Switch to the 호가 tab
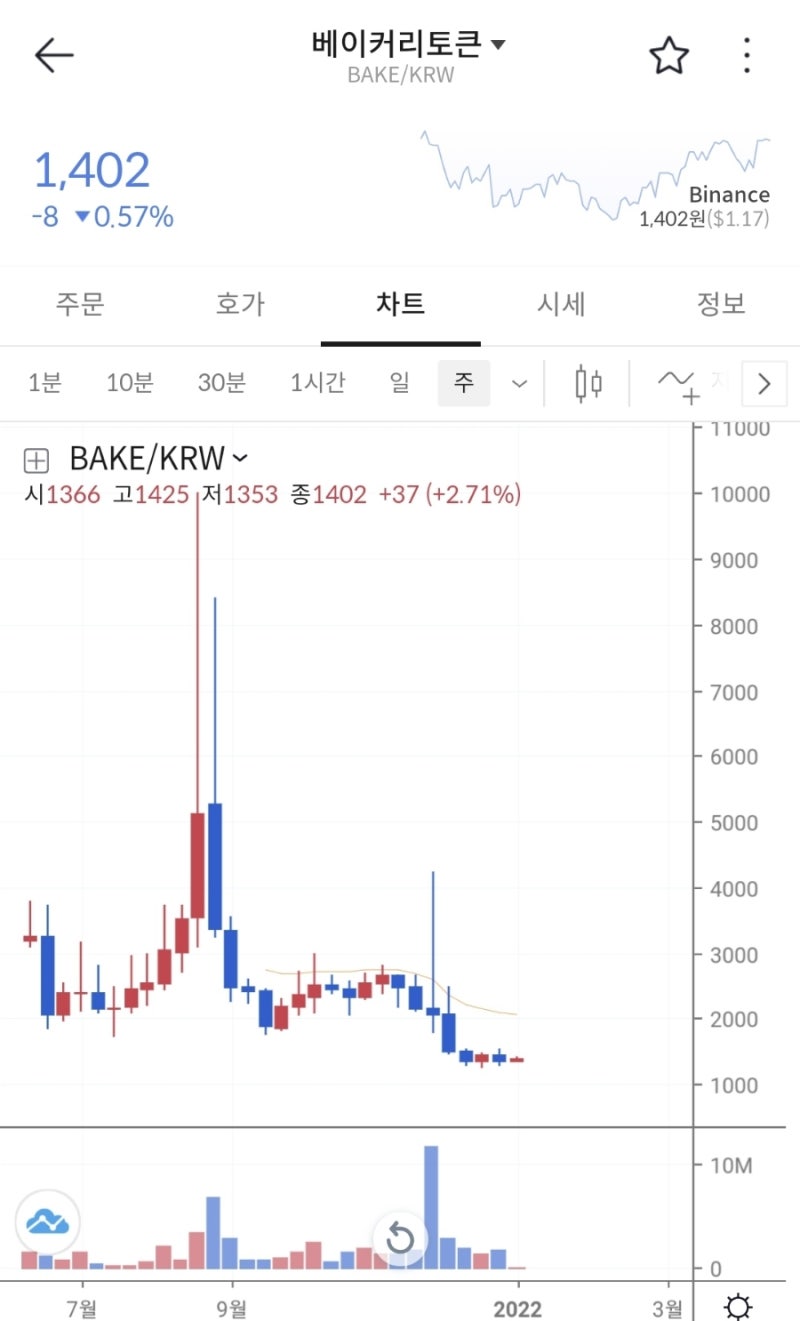This screenshot has width=800, height=1321. (x=240, y=304)
